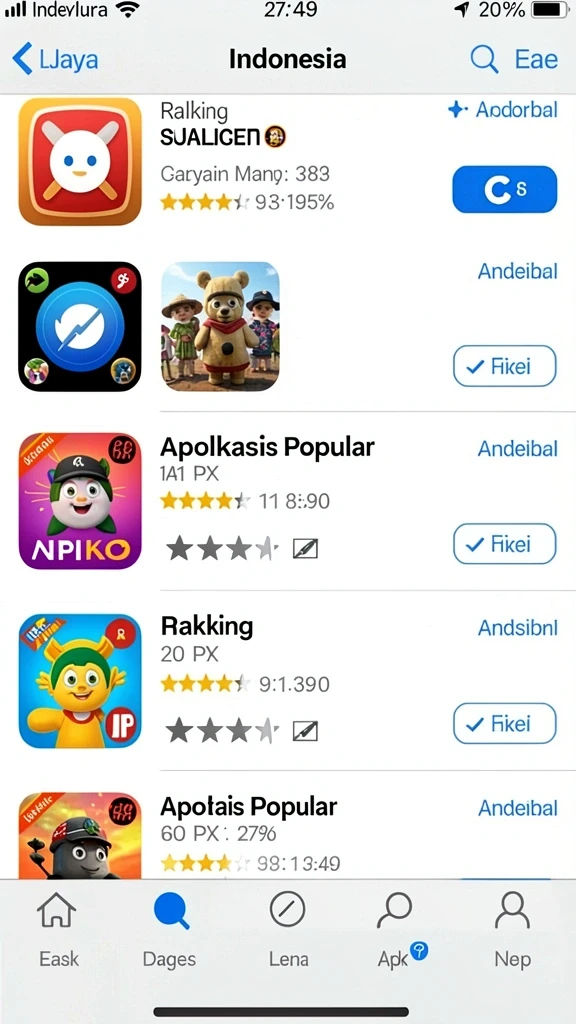
Task: Open the bear character app tile
Action: pyautogui.click(x=220, y=327)
